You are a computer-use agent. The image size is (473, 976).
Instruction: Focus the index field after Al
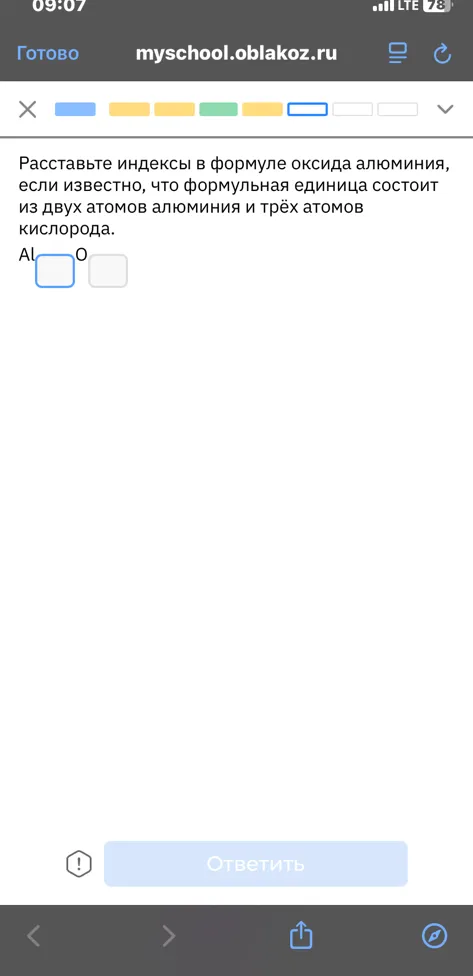(55, 271)
